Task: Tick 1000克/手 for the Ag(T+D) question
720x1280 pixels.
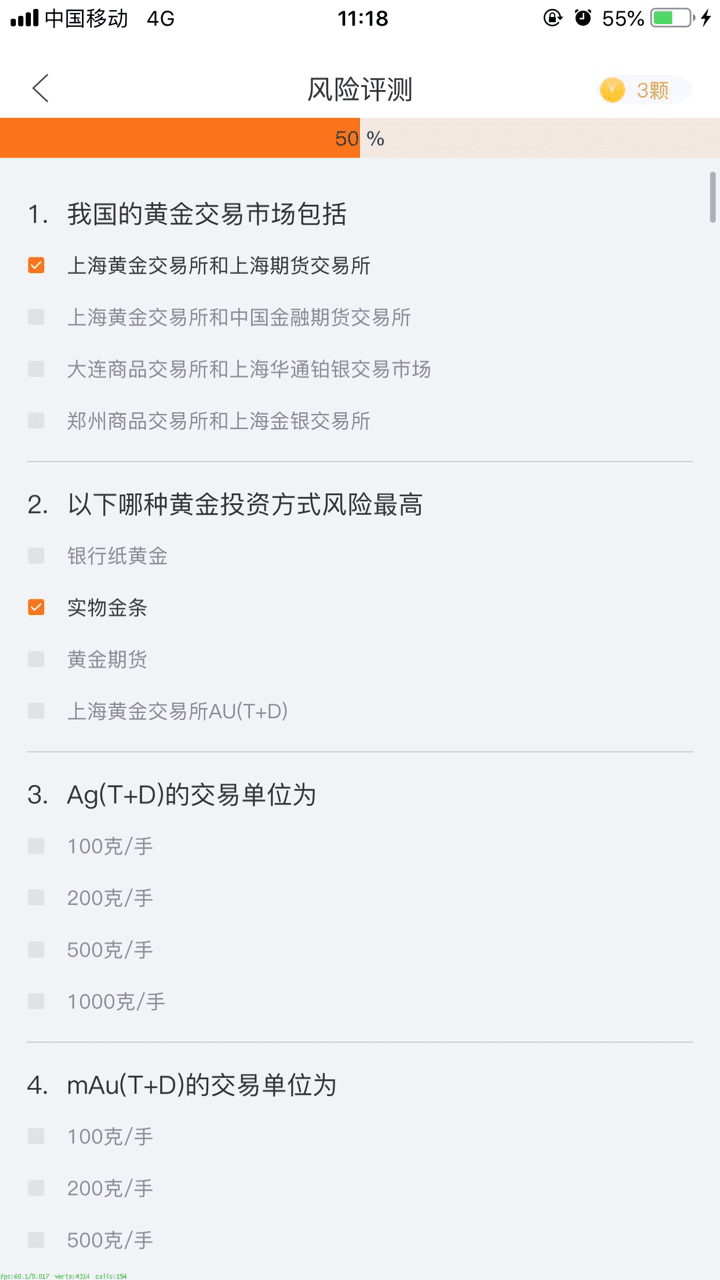Action: tap(36, 1001)
